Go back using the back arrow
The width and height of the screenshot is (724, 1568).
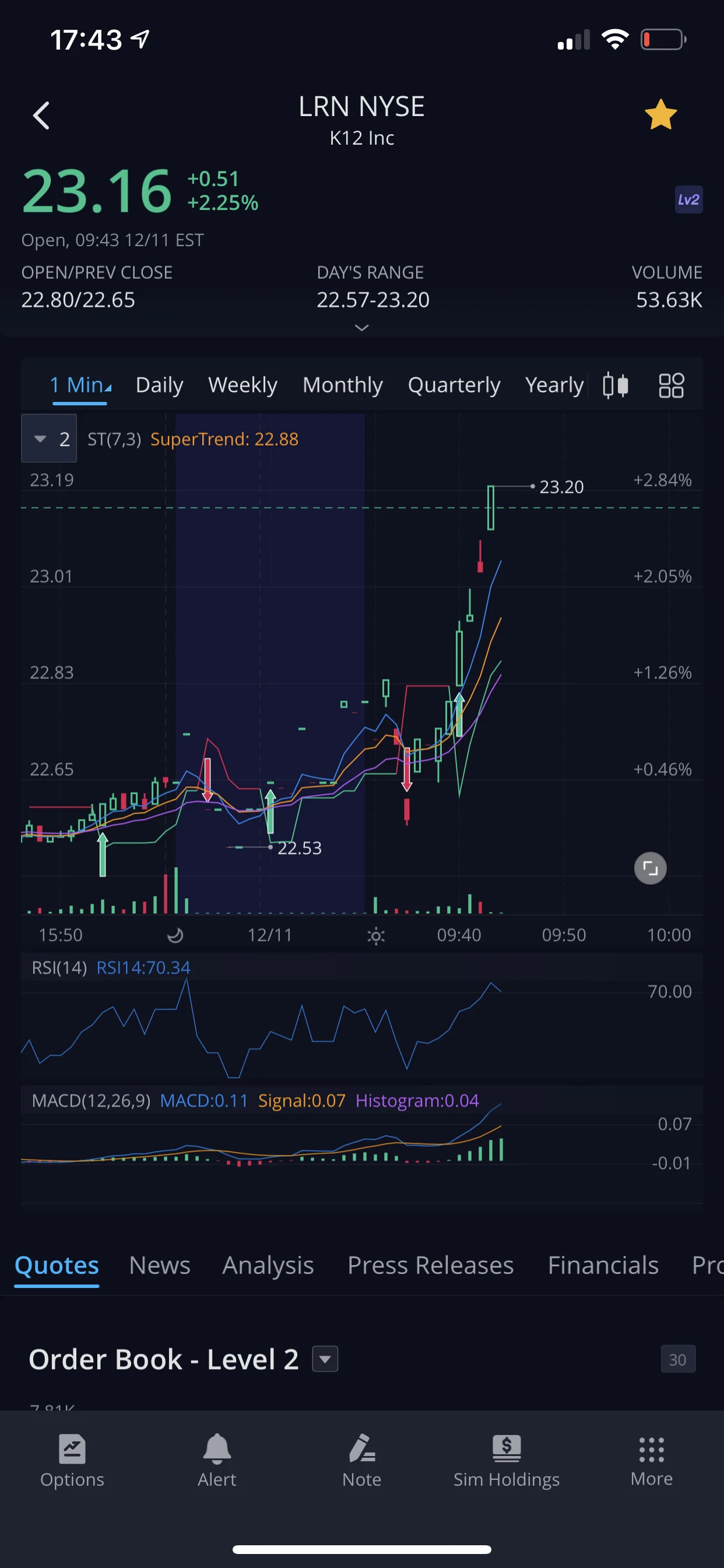click(x=41, y=116)
